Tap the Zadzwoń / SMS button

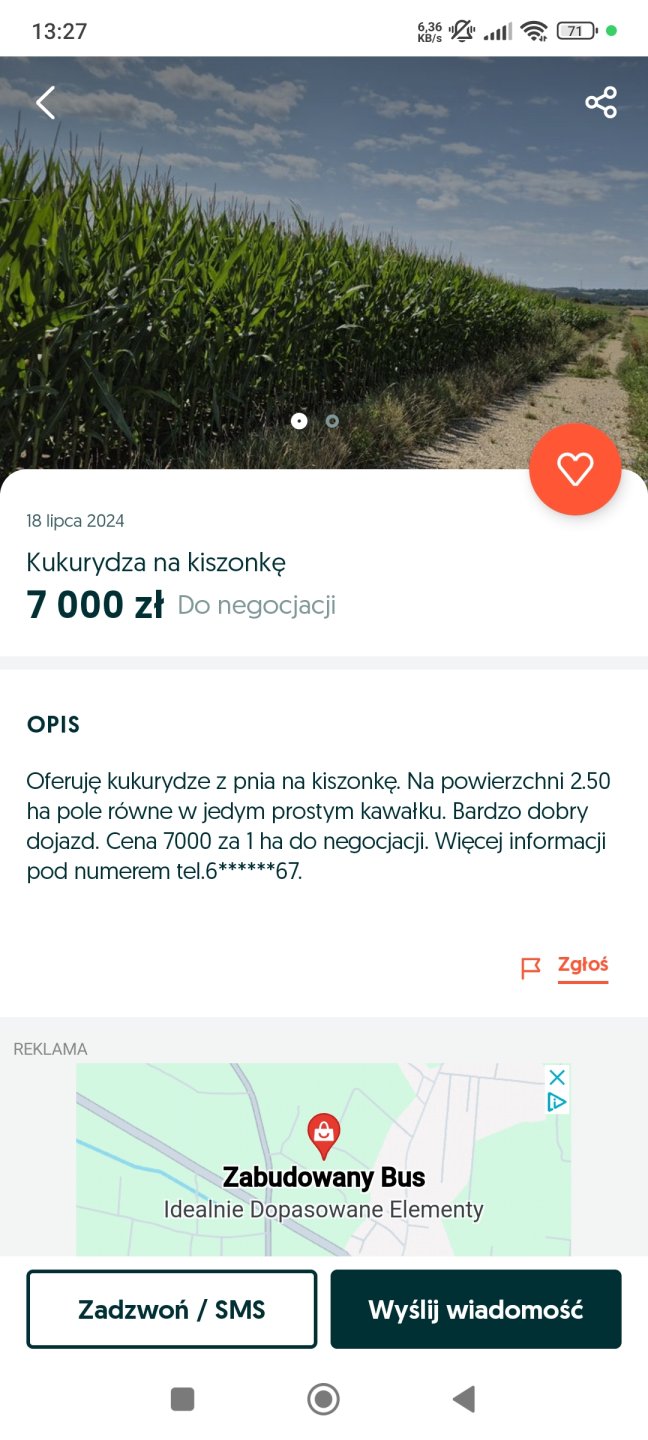pos(172,1309)
